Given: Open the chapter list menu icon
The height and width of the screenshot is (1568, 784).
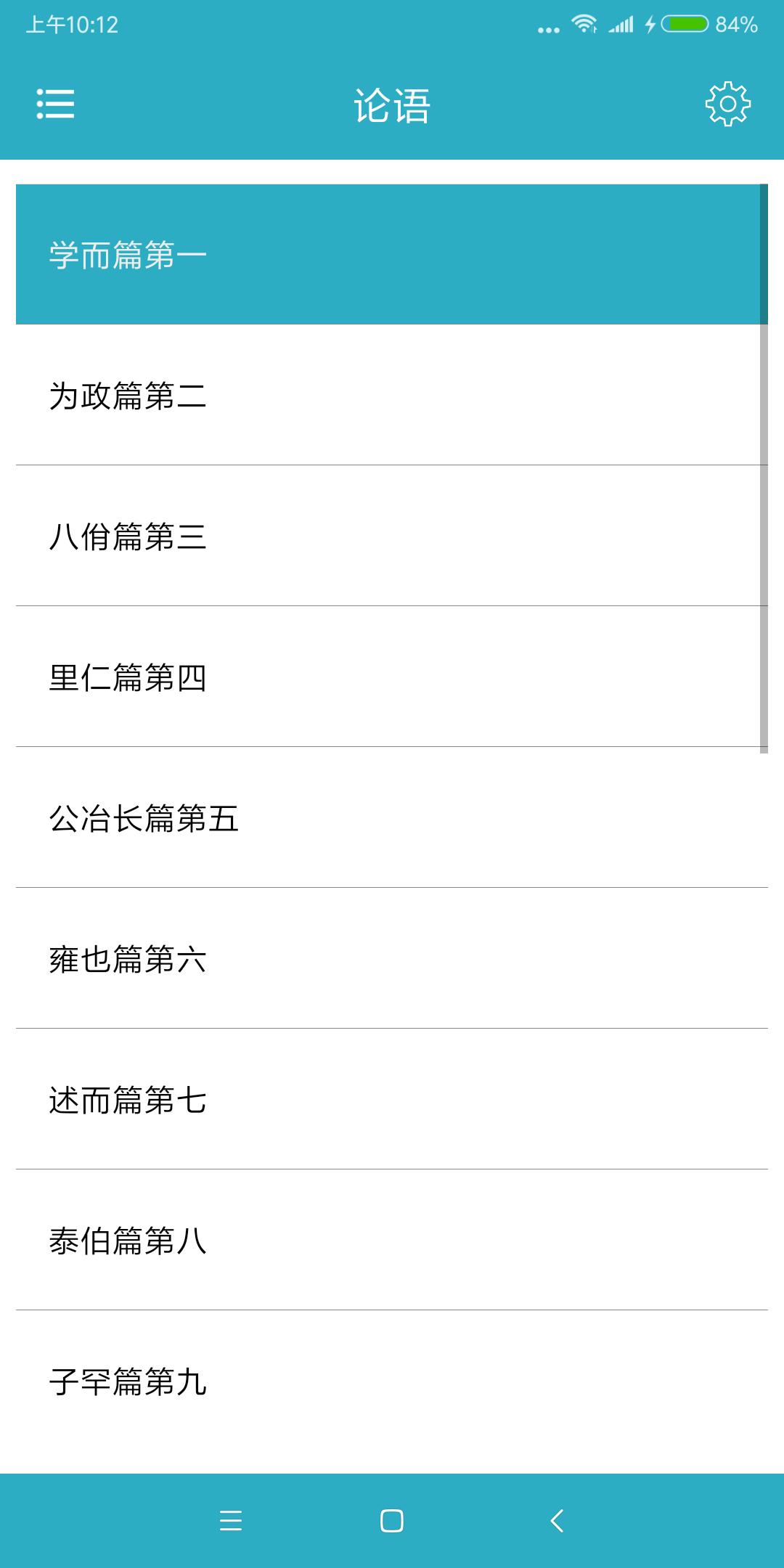Looking at the screenshot, I should pos(55,105).
